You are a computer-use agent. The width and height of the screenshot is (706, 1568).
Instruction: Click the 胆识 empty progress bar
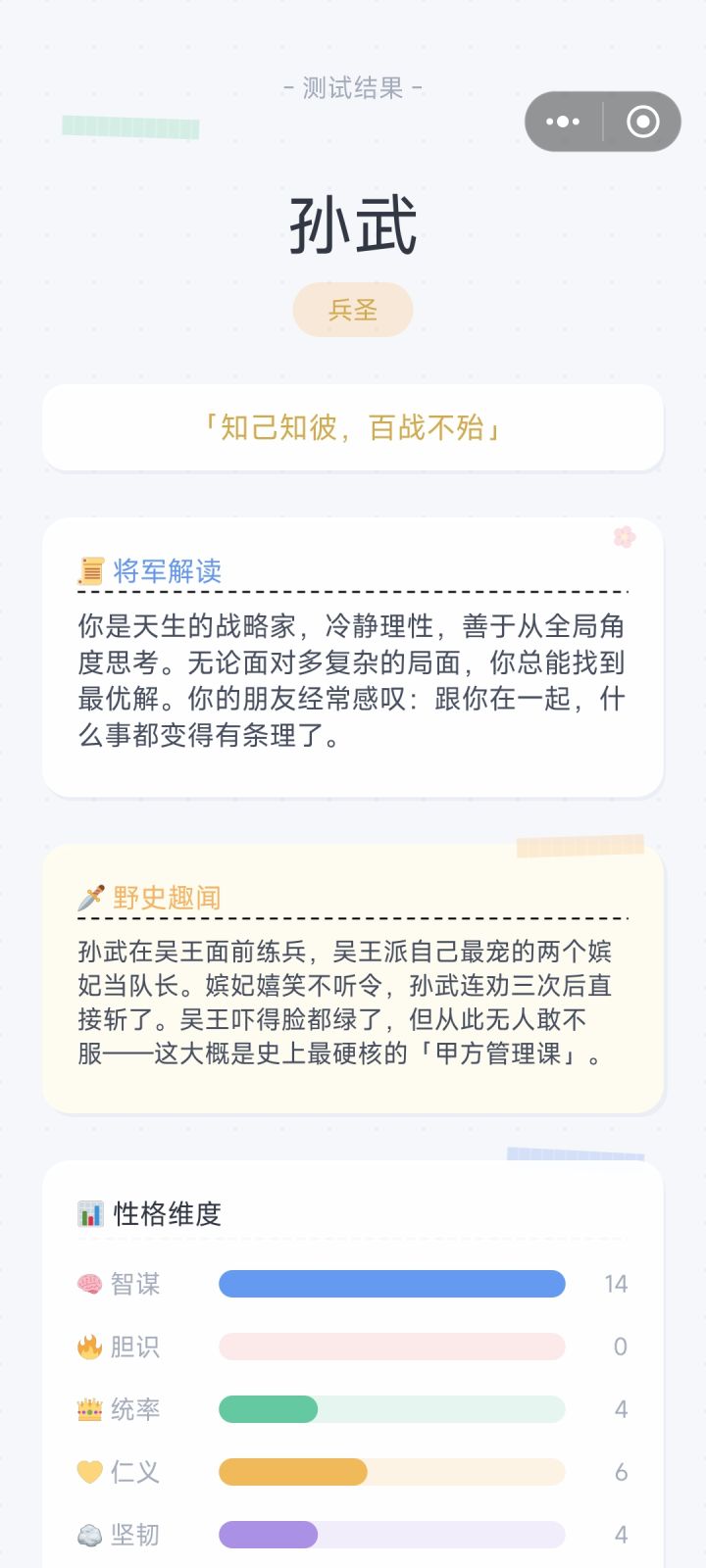tap(392, 1347)
